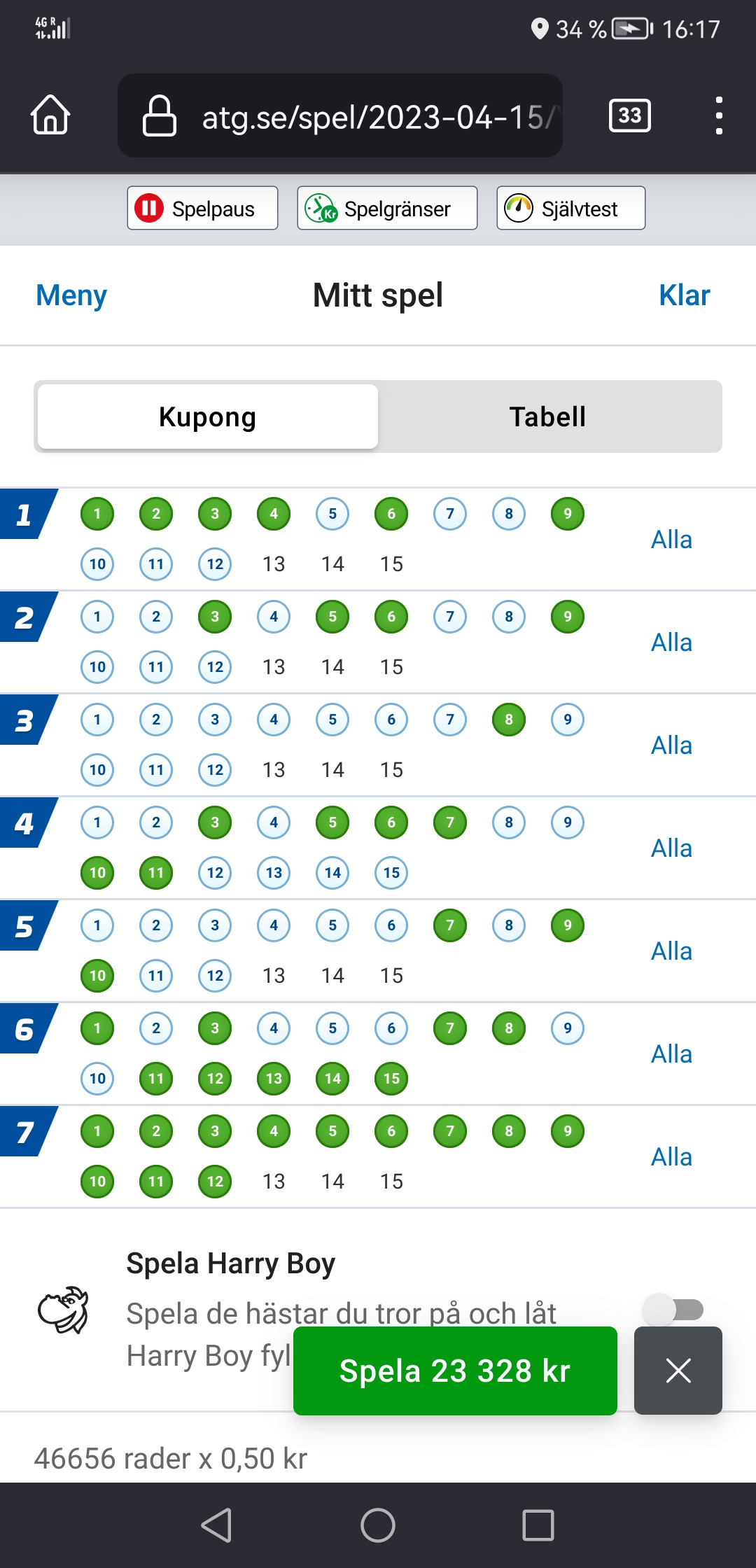This screenshot has width=756, height=1568.
Task: Open the Spelpaus button
Action: pos(202,208)
